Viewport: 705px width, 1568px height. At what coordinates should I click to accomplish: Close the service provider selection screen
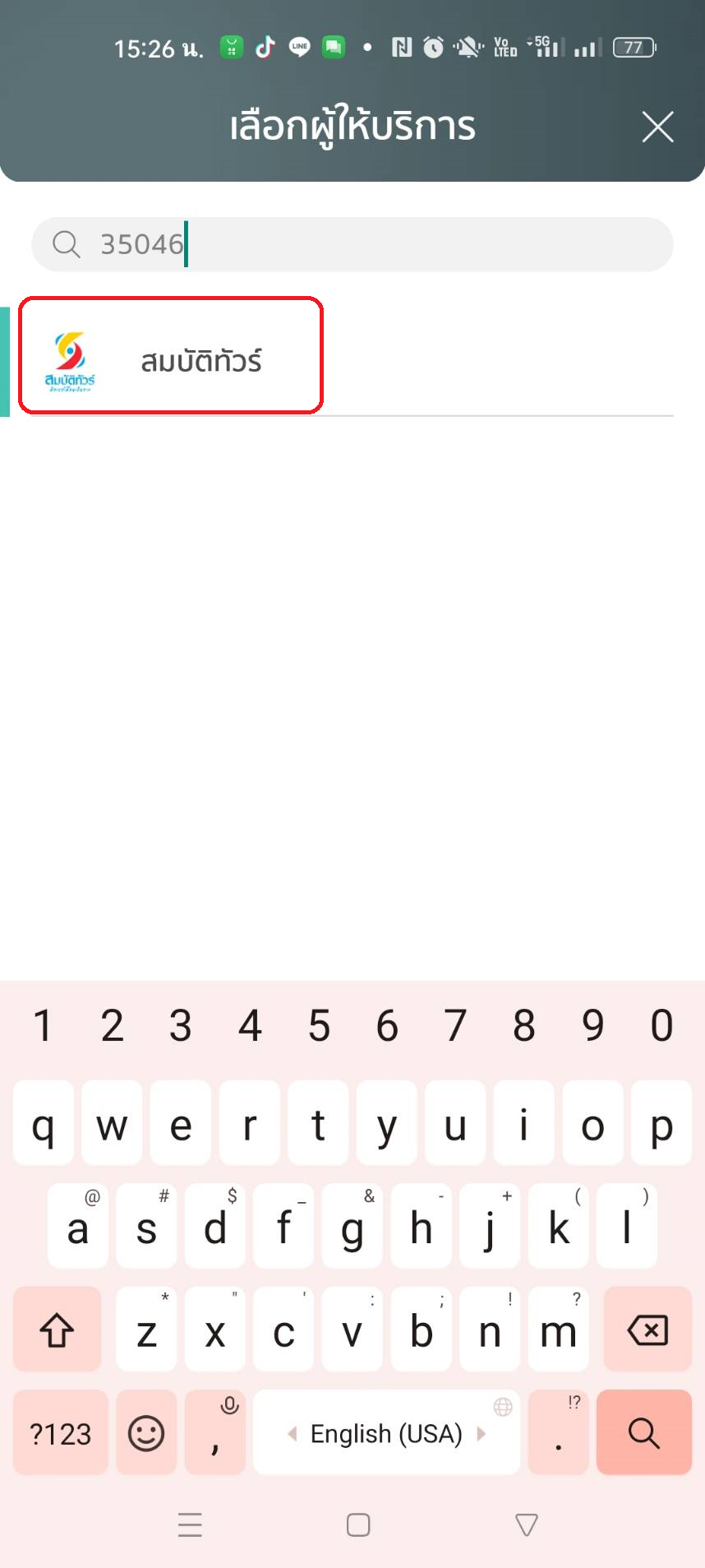pos(657,127)
